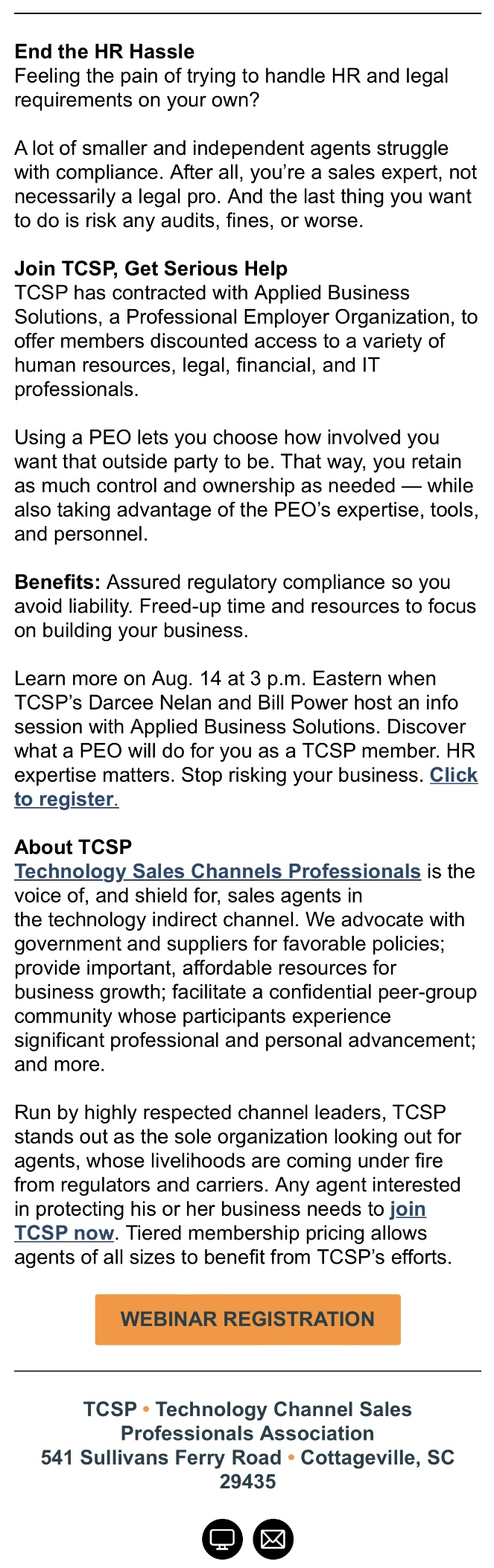Tap the email envelope icon

(x=273, y=1539)
